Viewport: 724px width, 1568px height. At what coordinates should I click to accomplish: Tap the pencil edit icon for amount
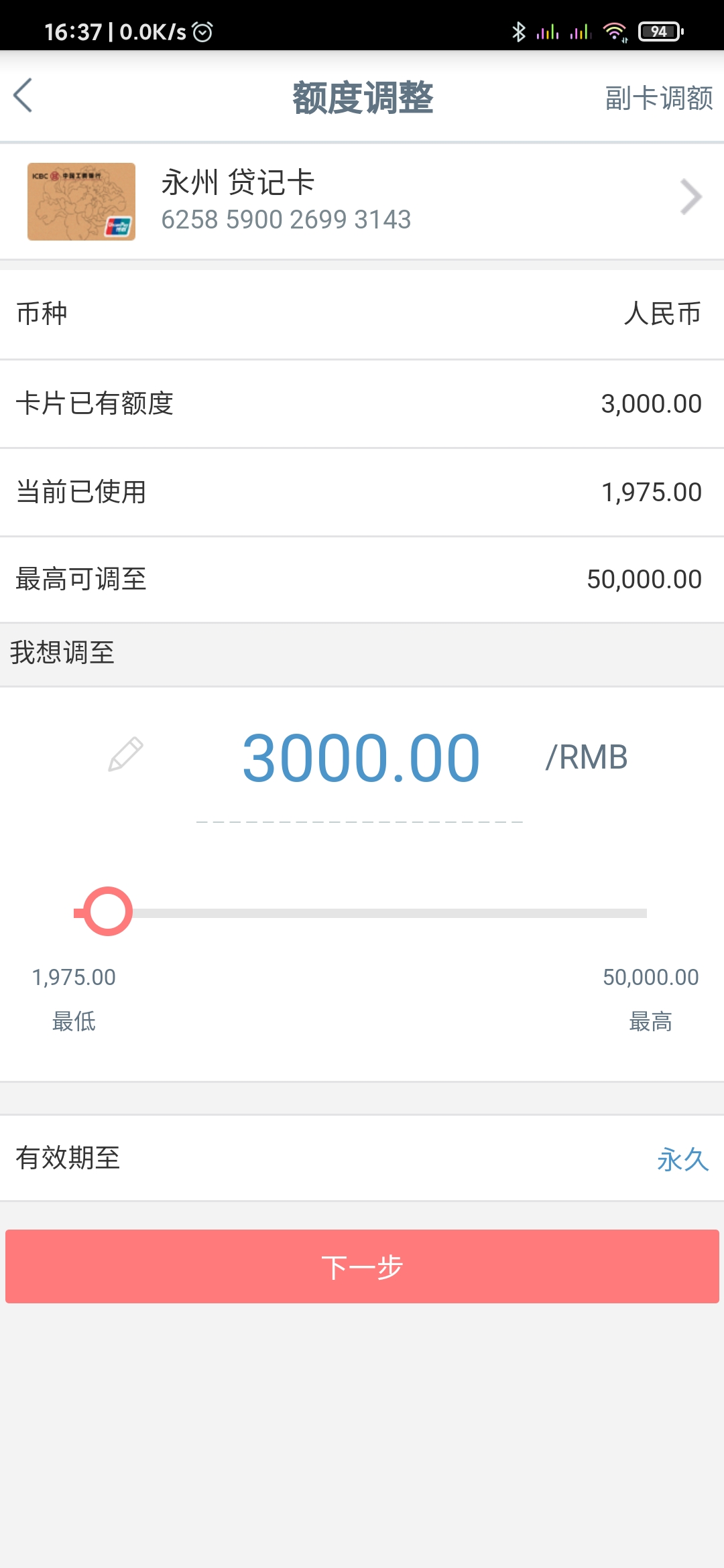[x=125, y=755]
